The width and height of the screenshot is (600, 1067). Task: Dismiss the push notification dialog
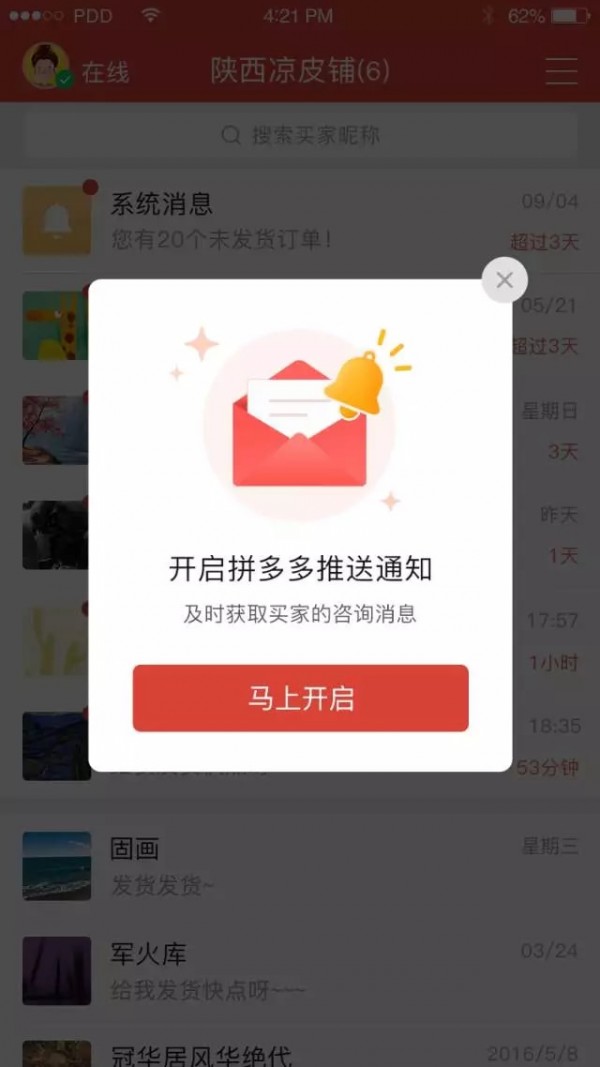click(504, 281)
